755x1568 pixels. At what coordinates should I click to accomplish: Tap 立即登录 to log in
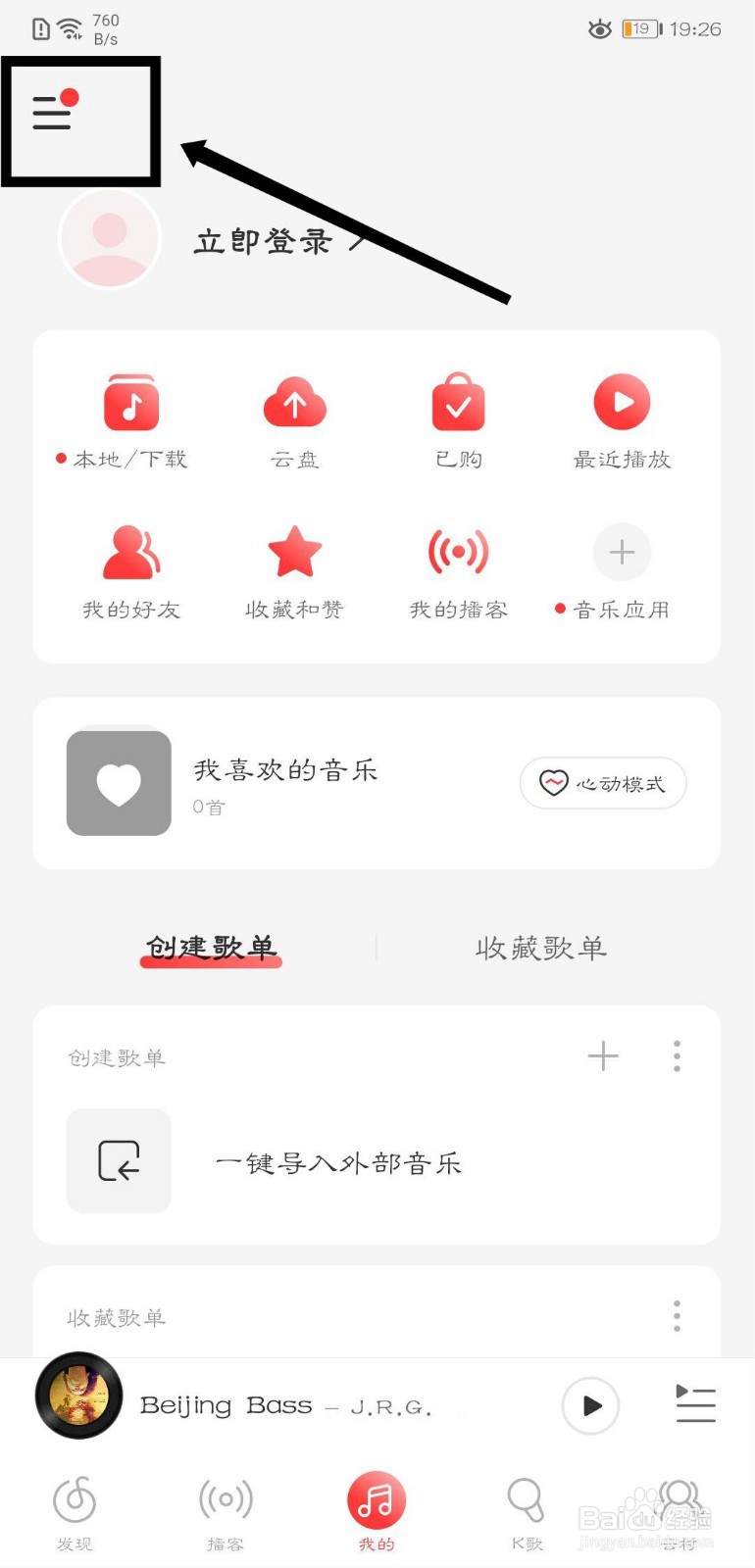[265, 241]
